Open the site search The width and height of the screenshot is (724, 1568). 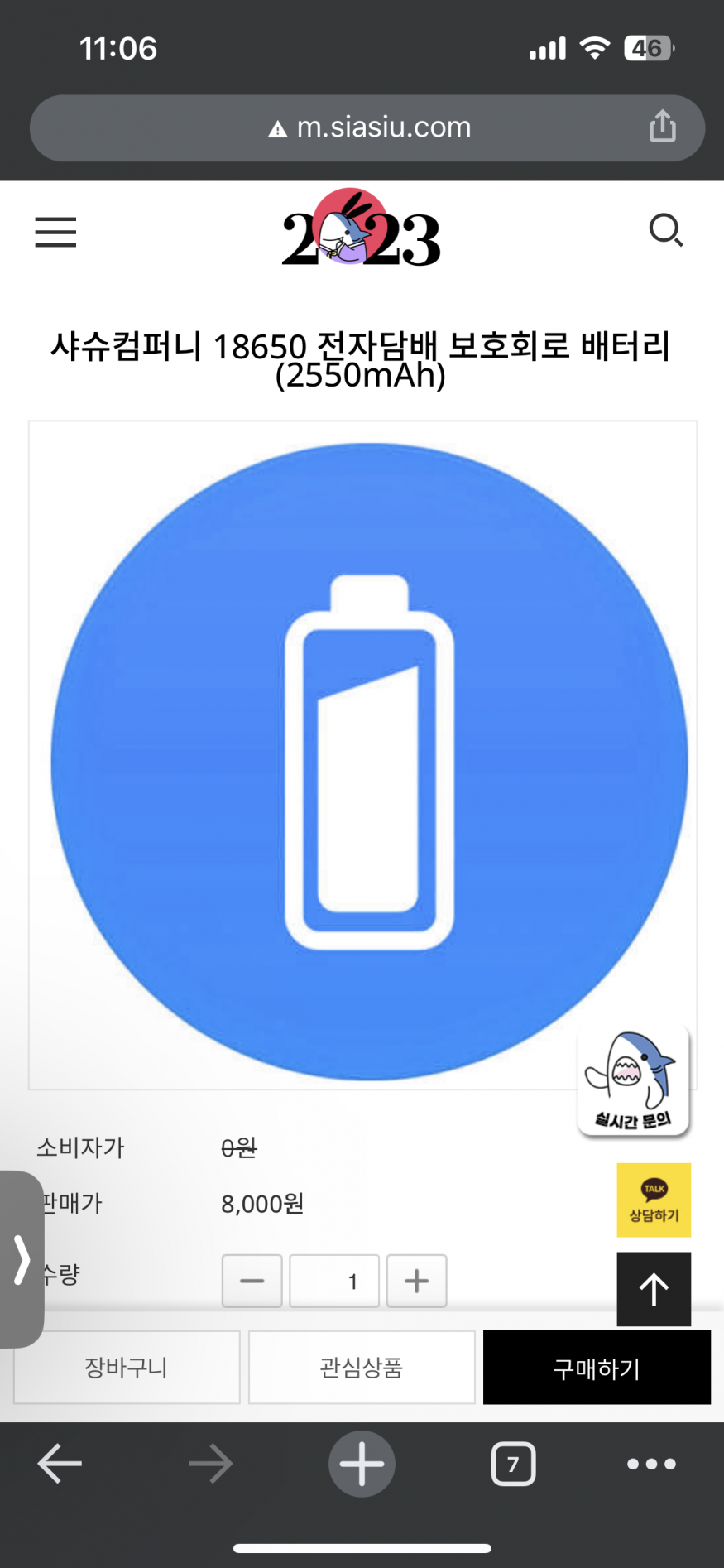pos(665,230)
